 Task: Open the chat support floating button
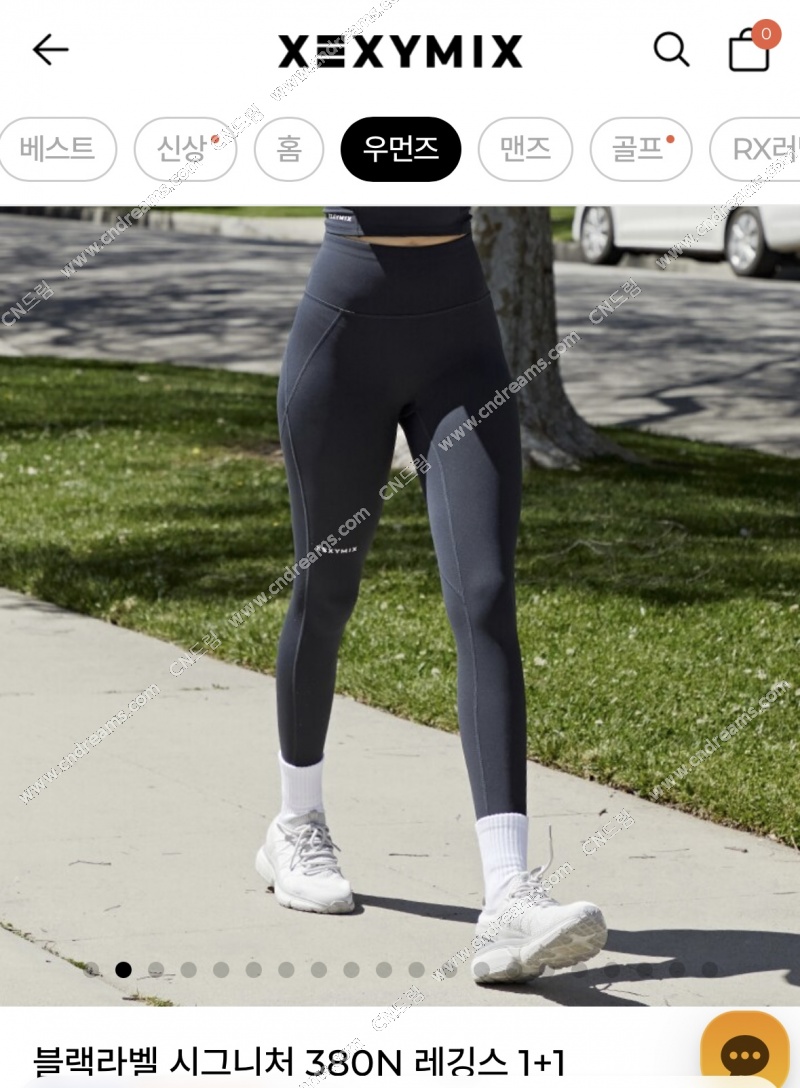(744, 1052)
